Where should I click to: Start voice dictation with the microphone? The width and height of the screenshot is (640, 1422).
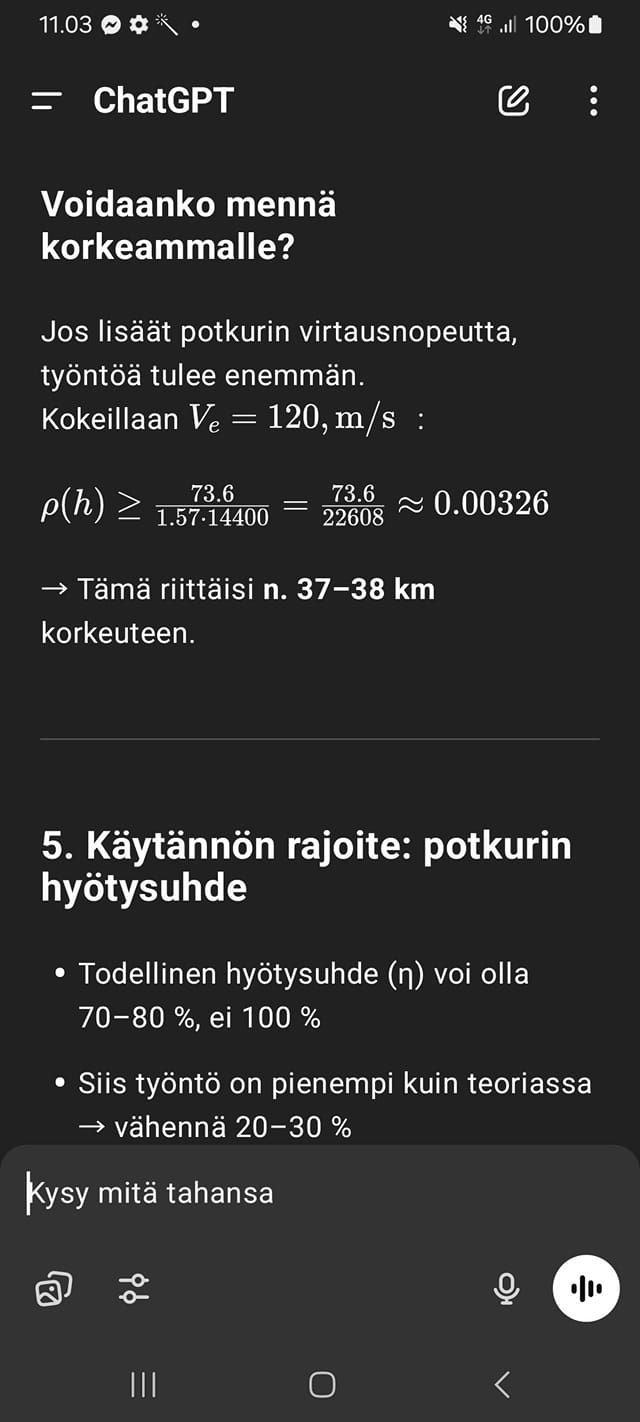click(507, 1289)
